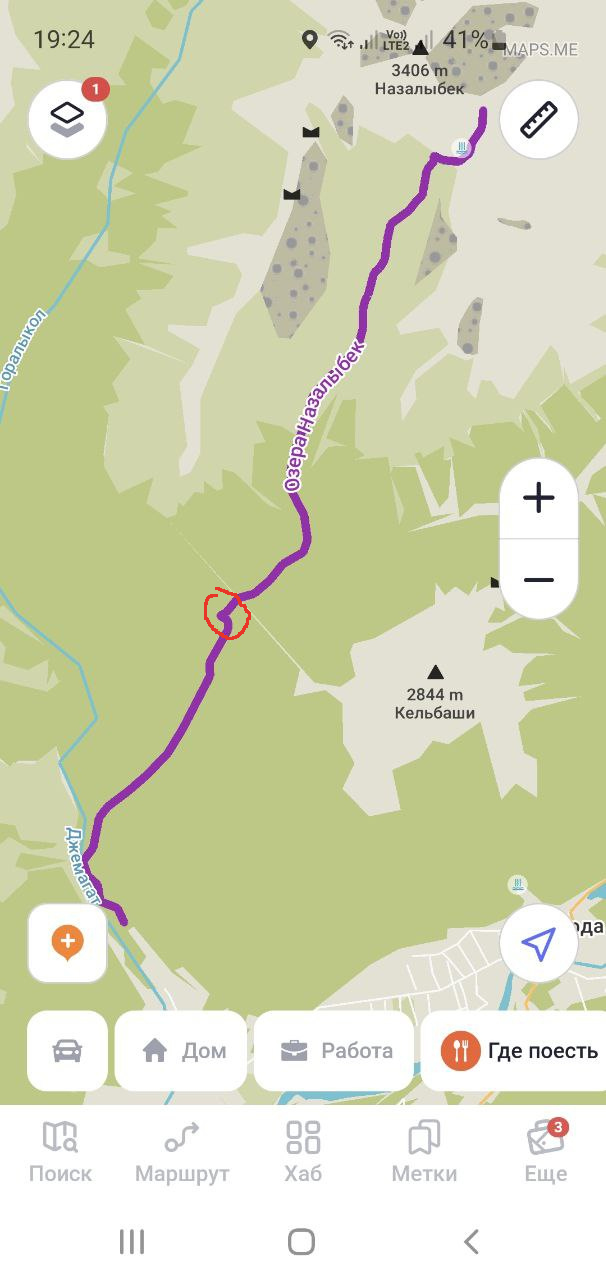This screenshot has width=606, height=1280.
Task: Go back with system back button
Action: pyautogui.click(x=471, y=1242)
